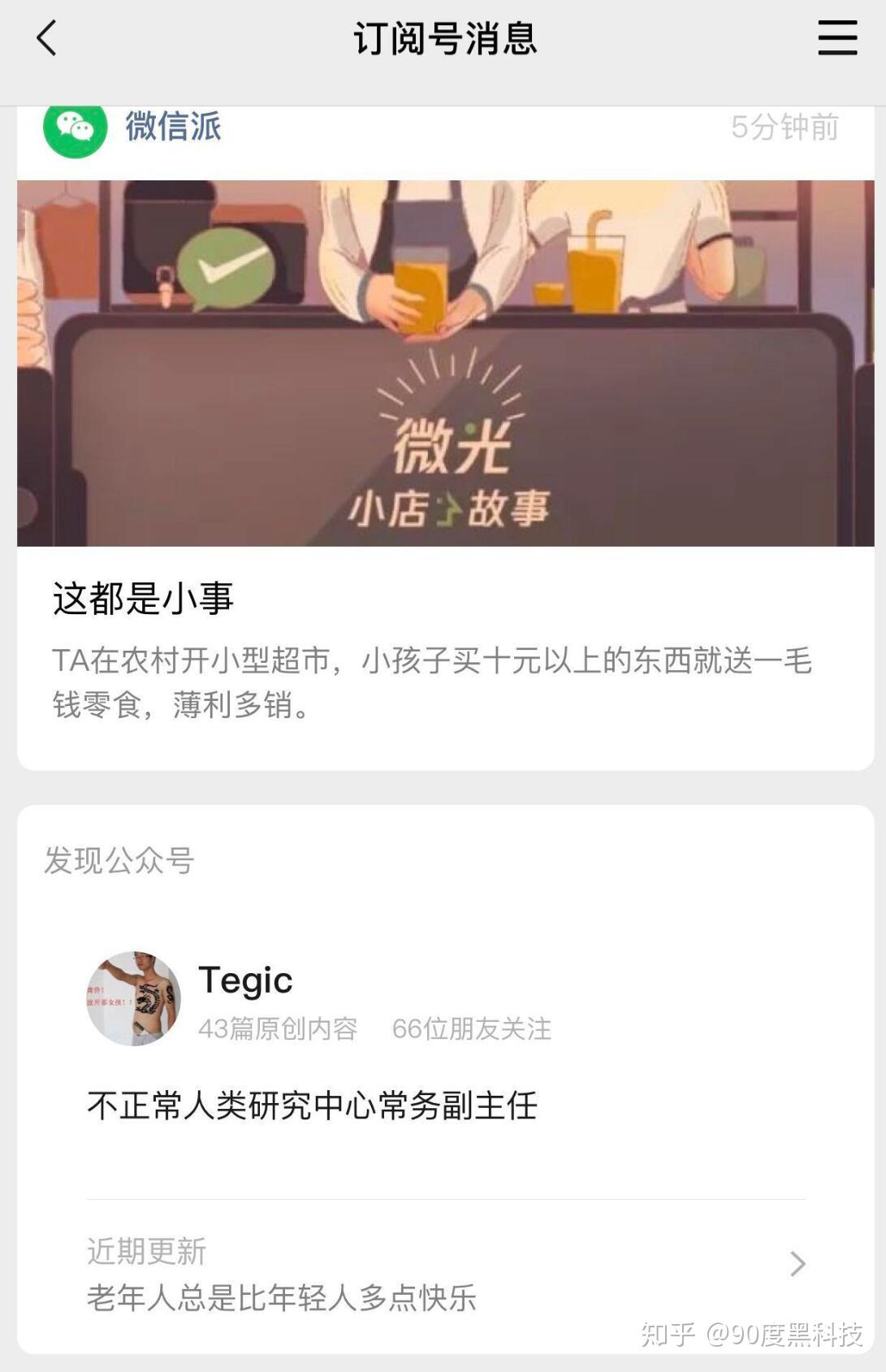
Task: Go back using the top-left arrow
Action: click(x=47, y=38)
